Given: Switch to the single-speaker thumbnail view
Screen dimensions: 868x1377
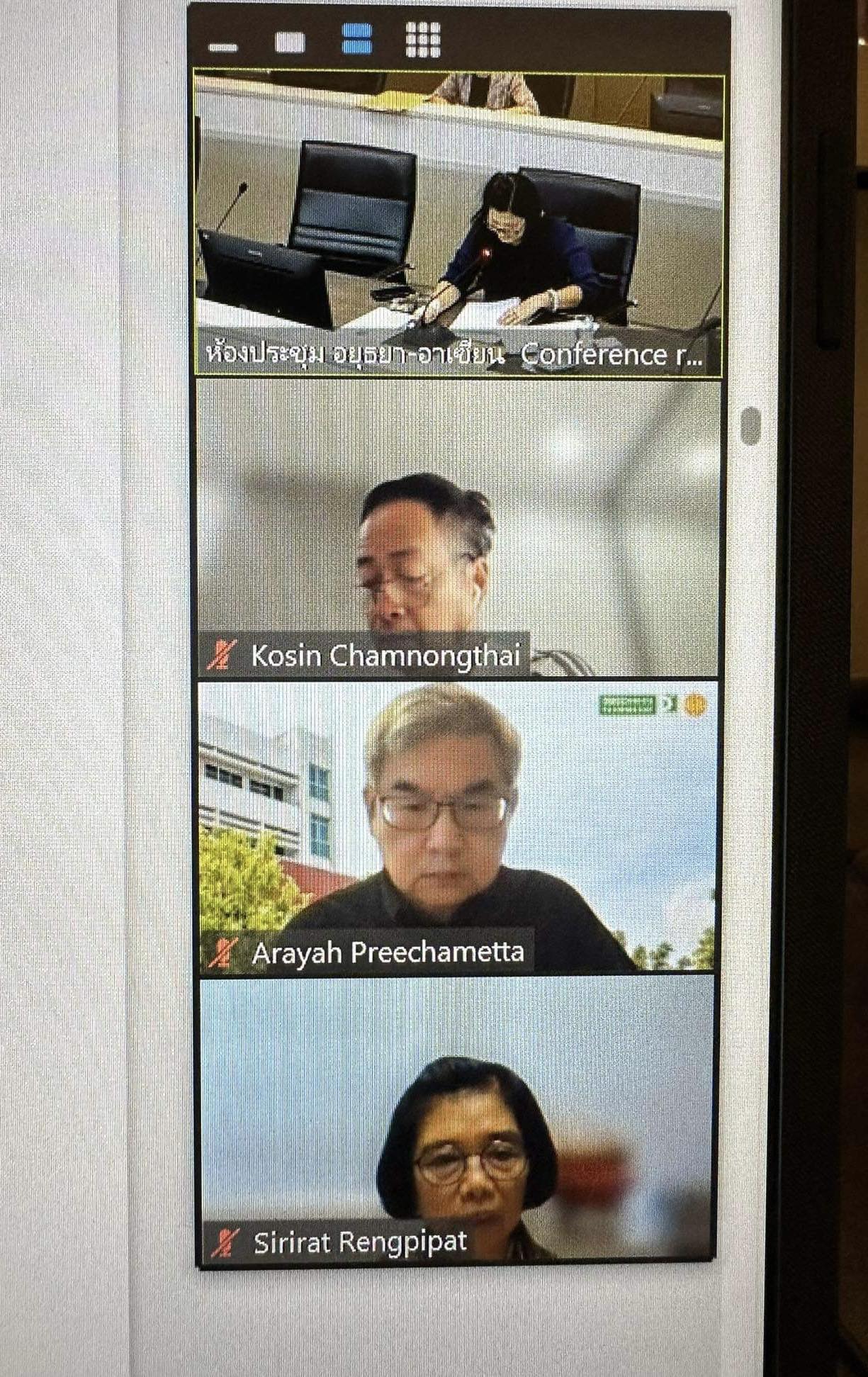Looking at the screenshot, I should click(290, 42).
